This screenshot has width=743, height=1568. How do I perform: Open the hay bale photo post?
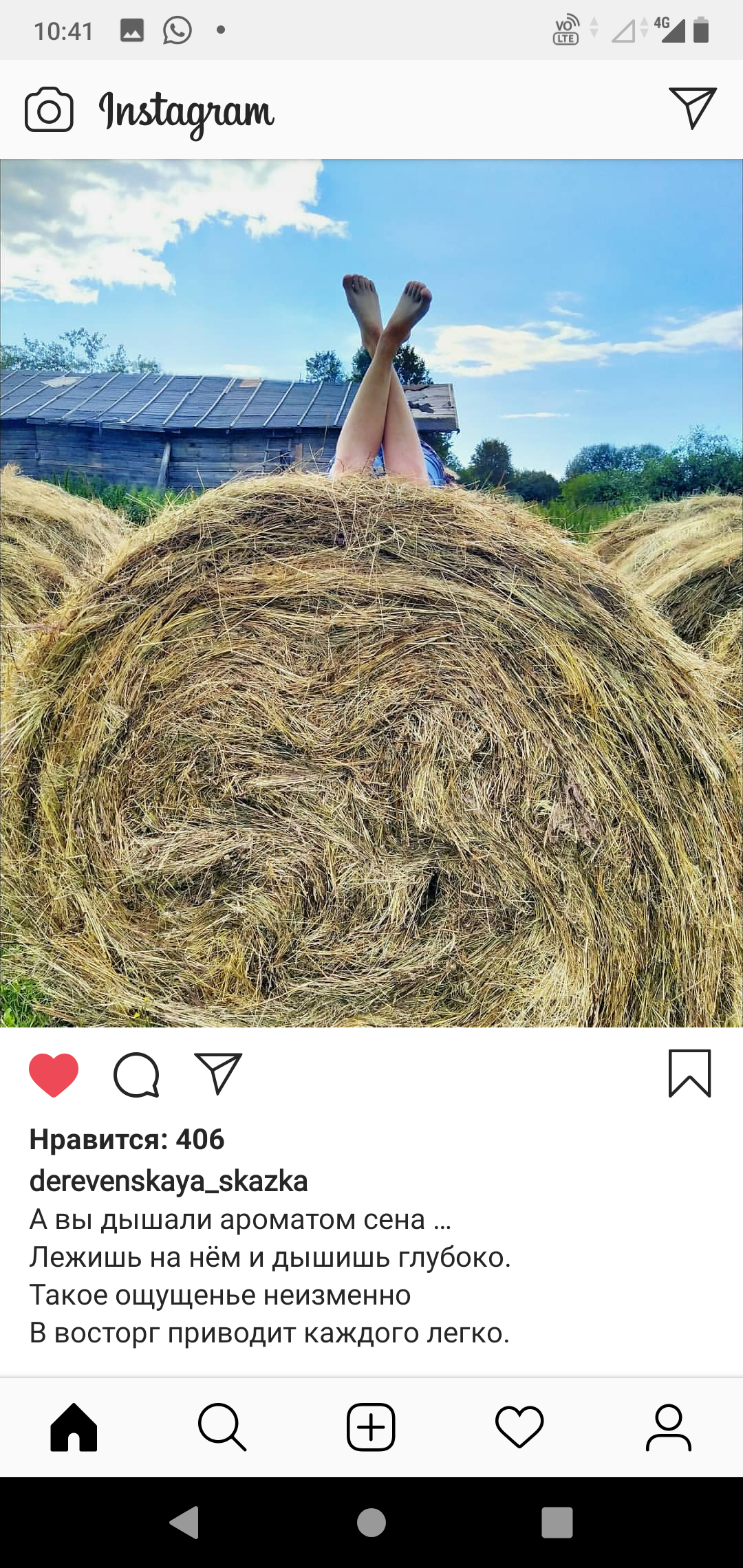point(371,593)
